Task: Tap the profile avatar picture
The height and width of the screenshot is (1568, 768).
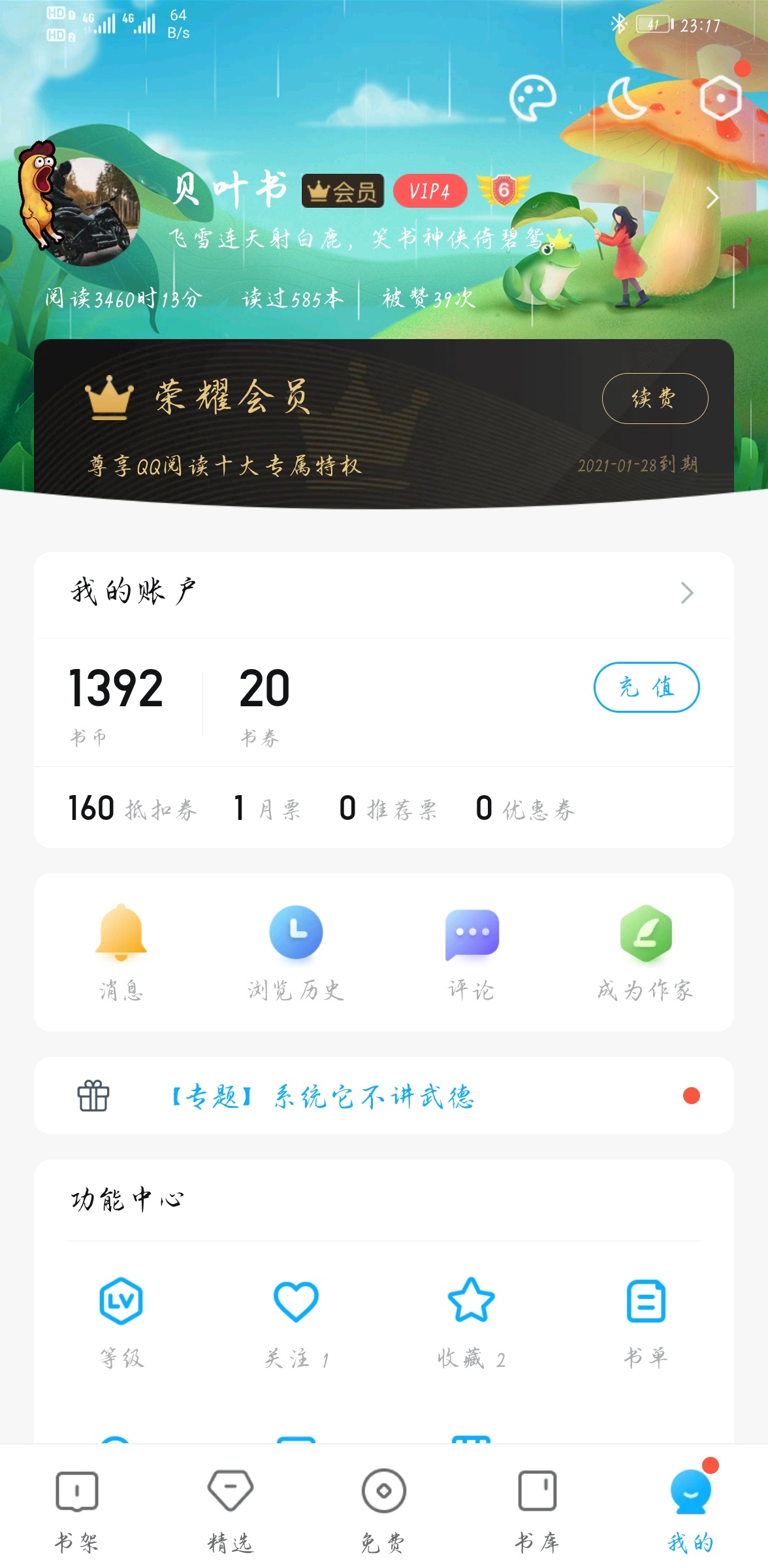Action: click(x=91, y=210)
